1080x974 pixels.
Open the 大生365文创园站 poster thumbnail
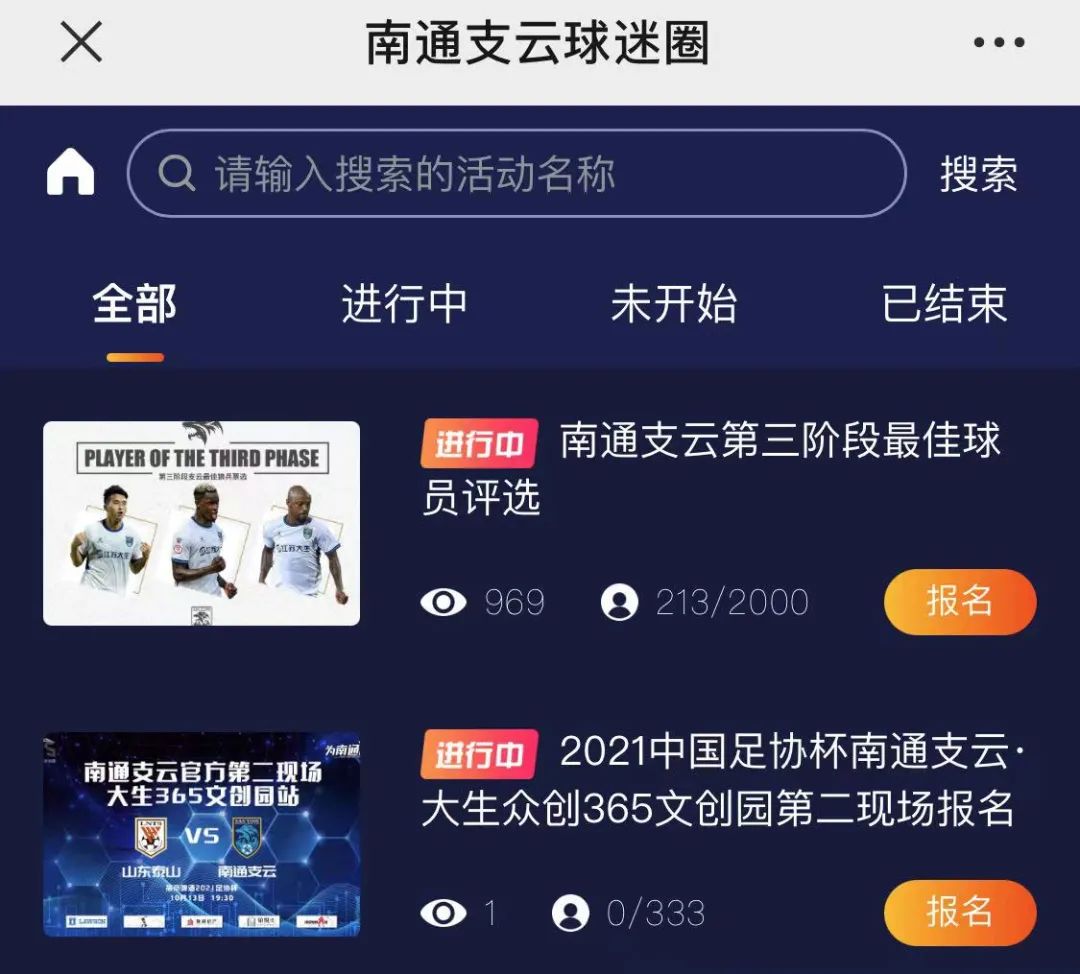(201, 834)
